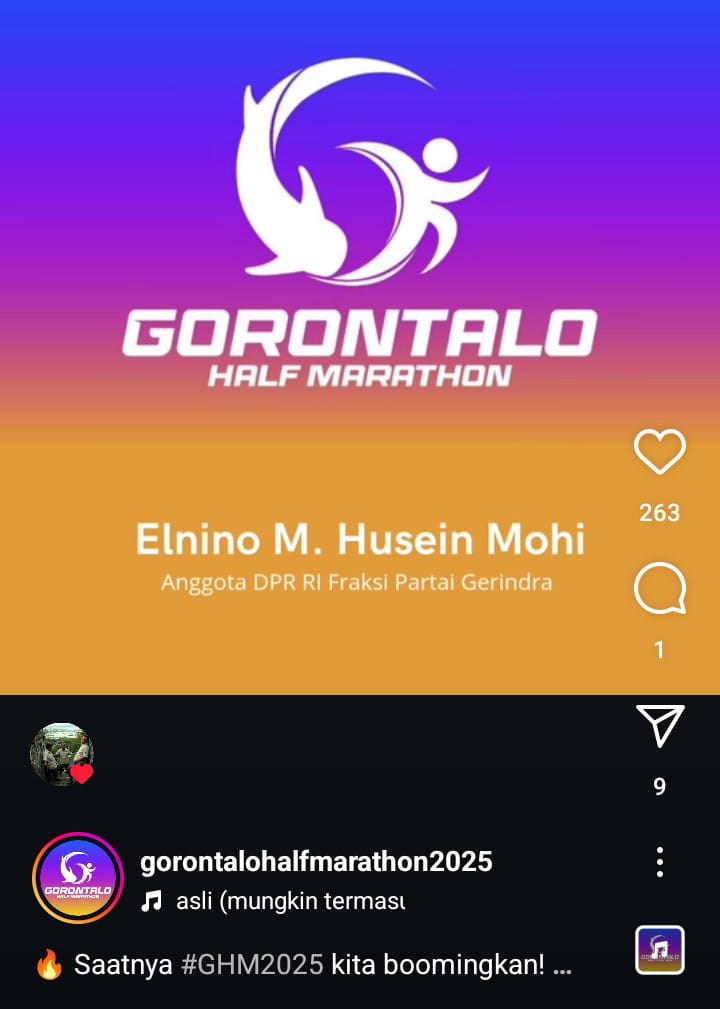The height and width of the screenshot is (1009, 720).
Task: Open the gorontalohalfmarathon2025 profile picture
Action: pyautogui.click(x=77, y=877)
